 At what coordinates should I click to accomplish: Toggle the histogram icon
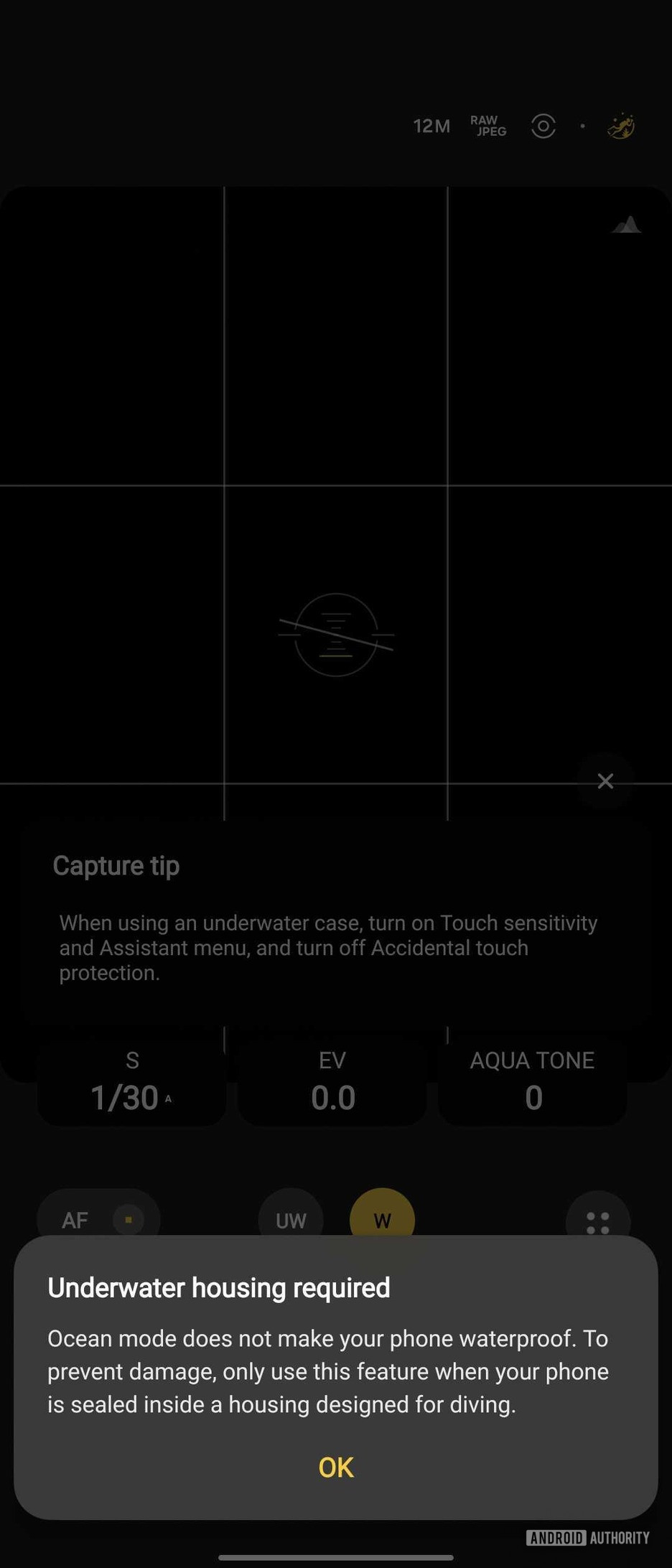627,225
